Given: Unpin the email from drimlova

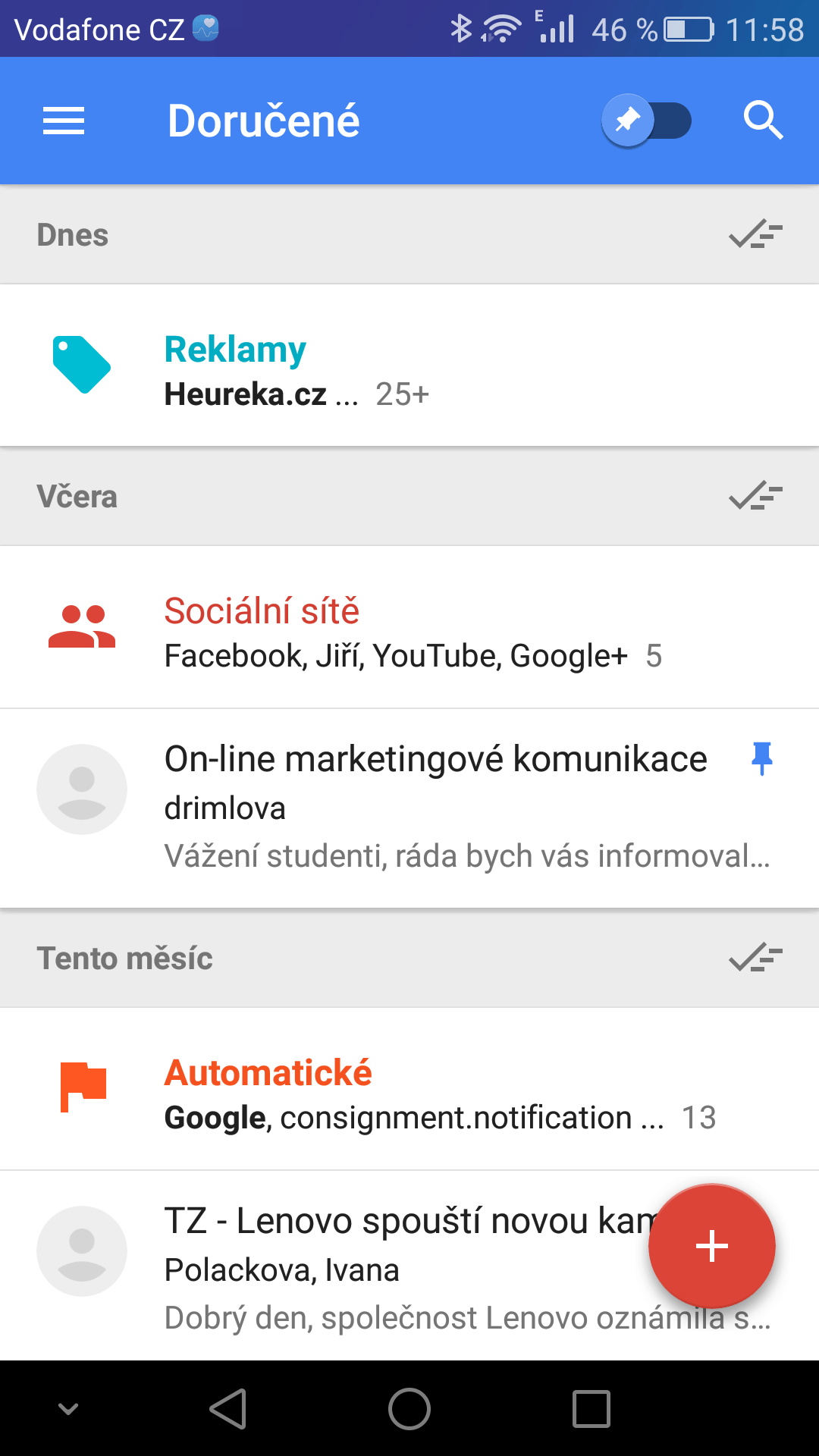Looking at the screenshot, I should tap(762, 758).
